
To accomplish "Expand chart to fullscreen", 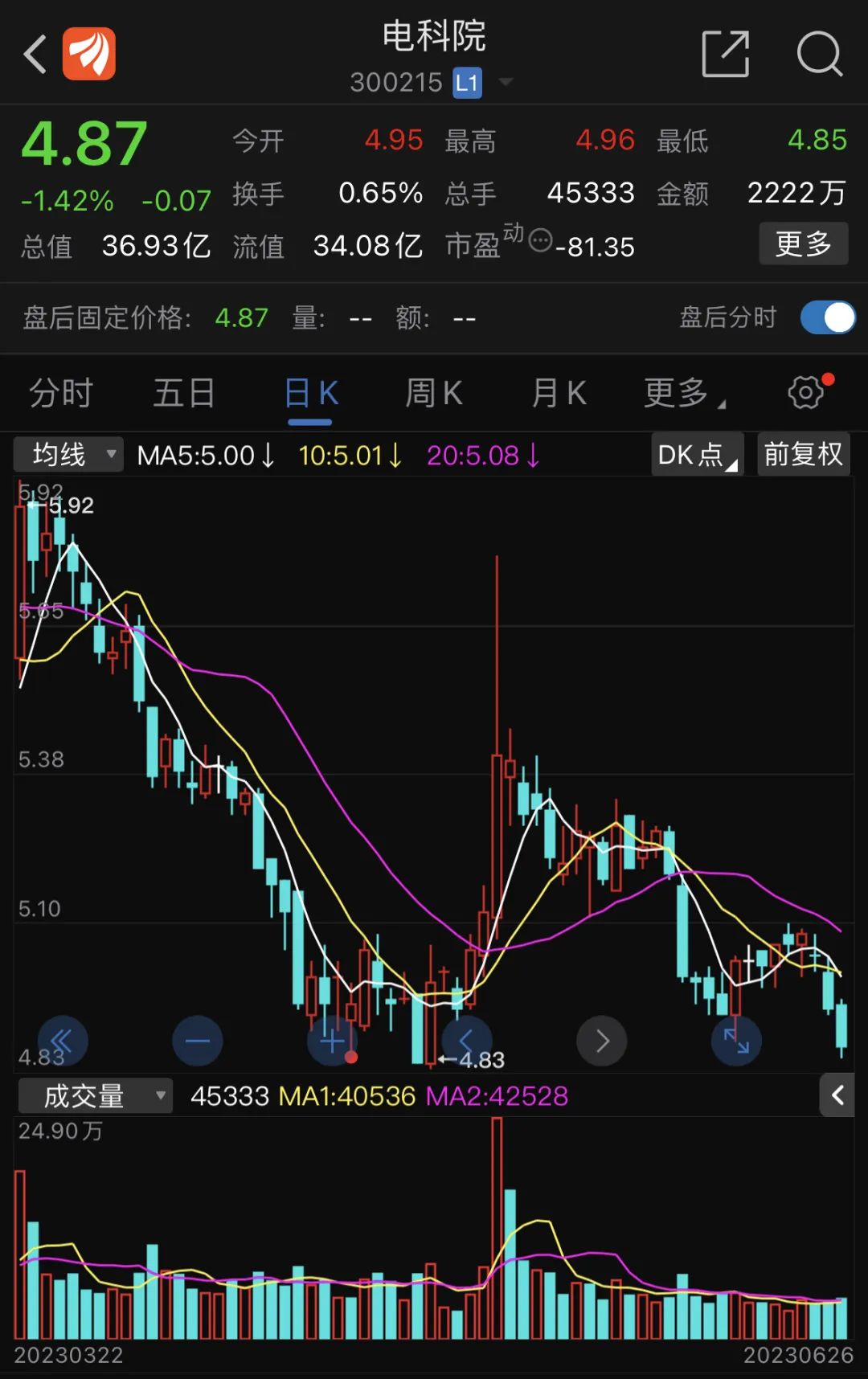I will [736, 1041].
